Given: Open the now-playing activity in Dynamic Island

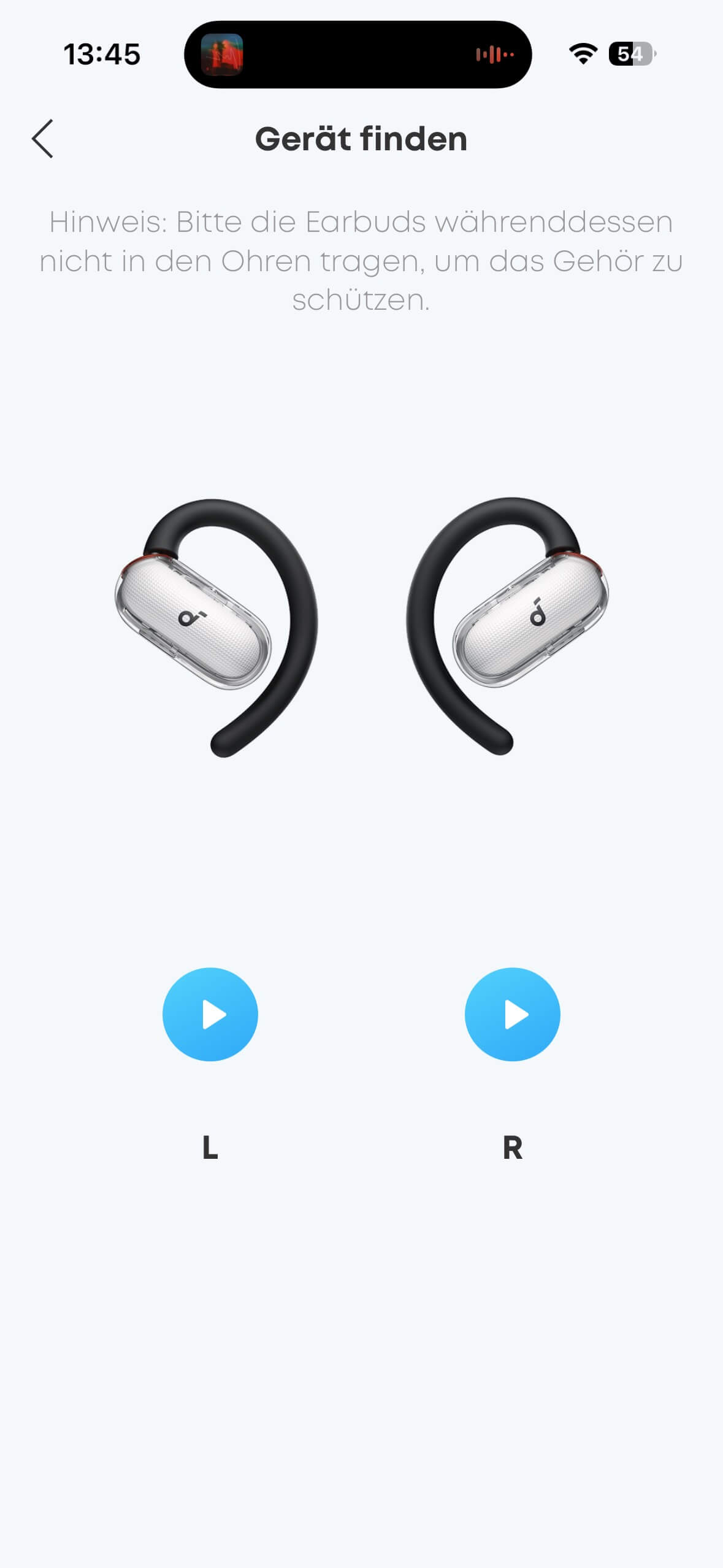Looking at the screenshot, I should click(358, 55).
